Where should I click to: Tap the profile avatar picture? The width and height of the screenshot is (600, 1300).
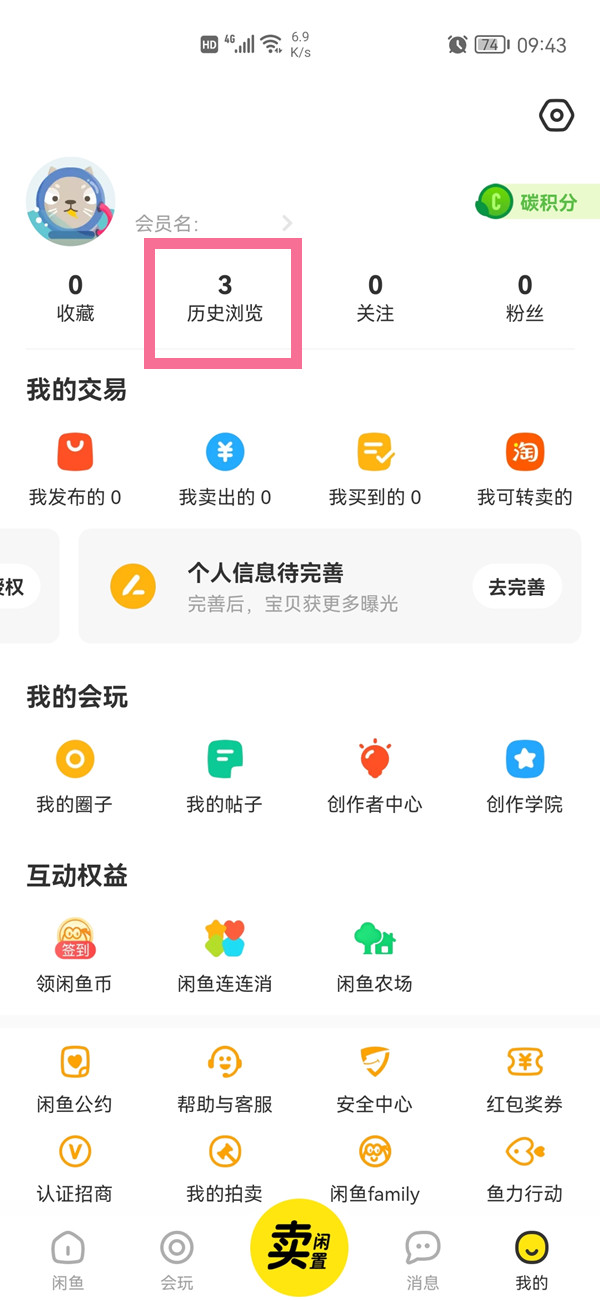[x=70, y=202]
